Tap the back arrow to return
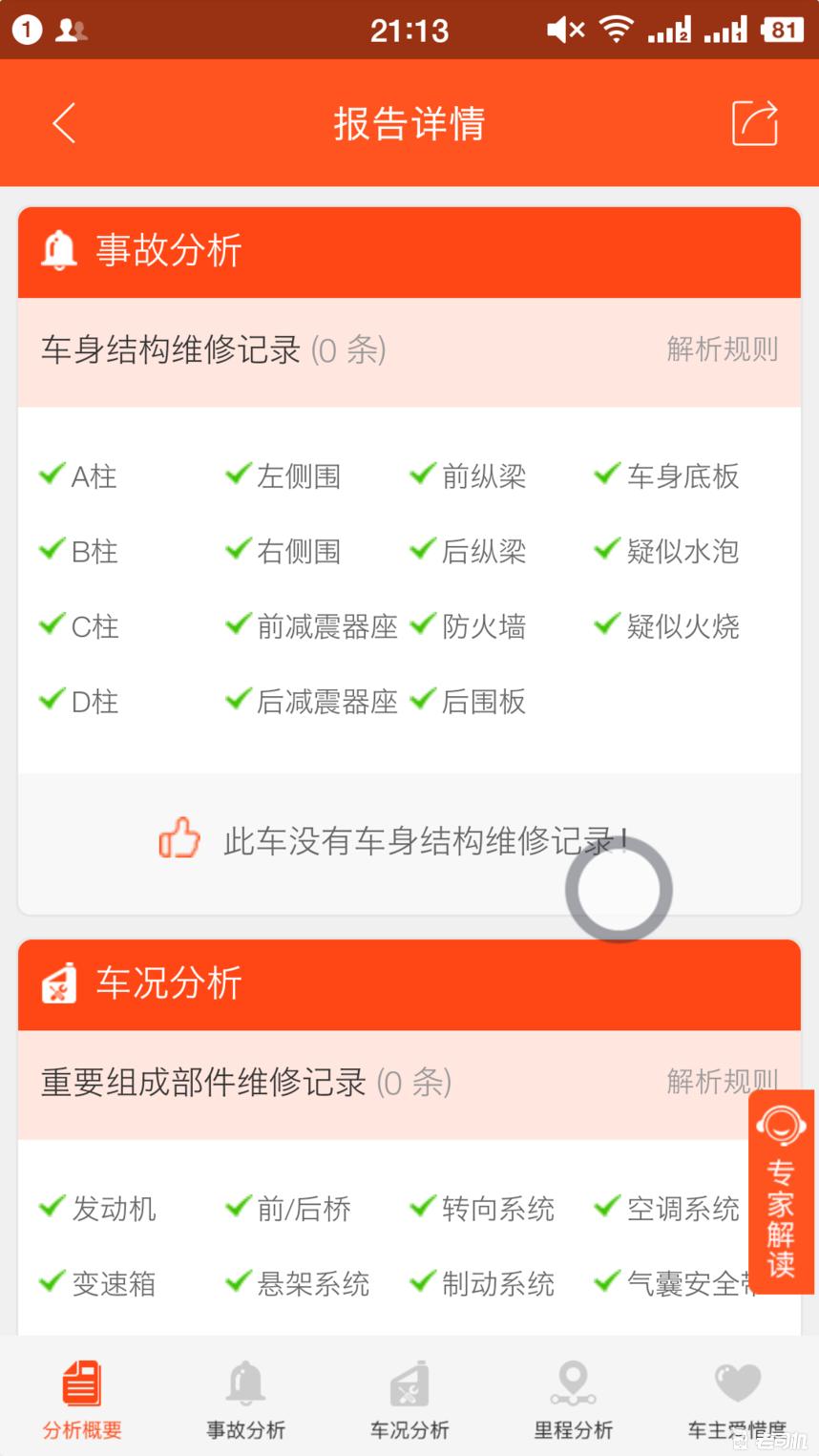 63,123
